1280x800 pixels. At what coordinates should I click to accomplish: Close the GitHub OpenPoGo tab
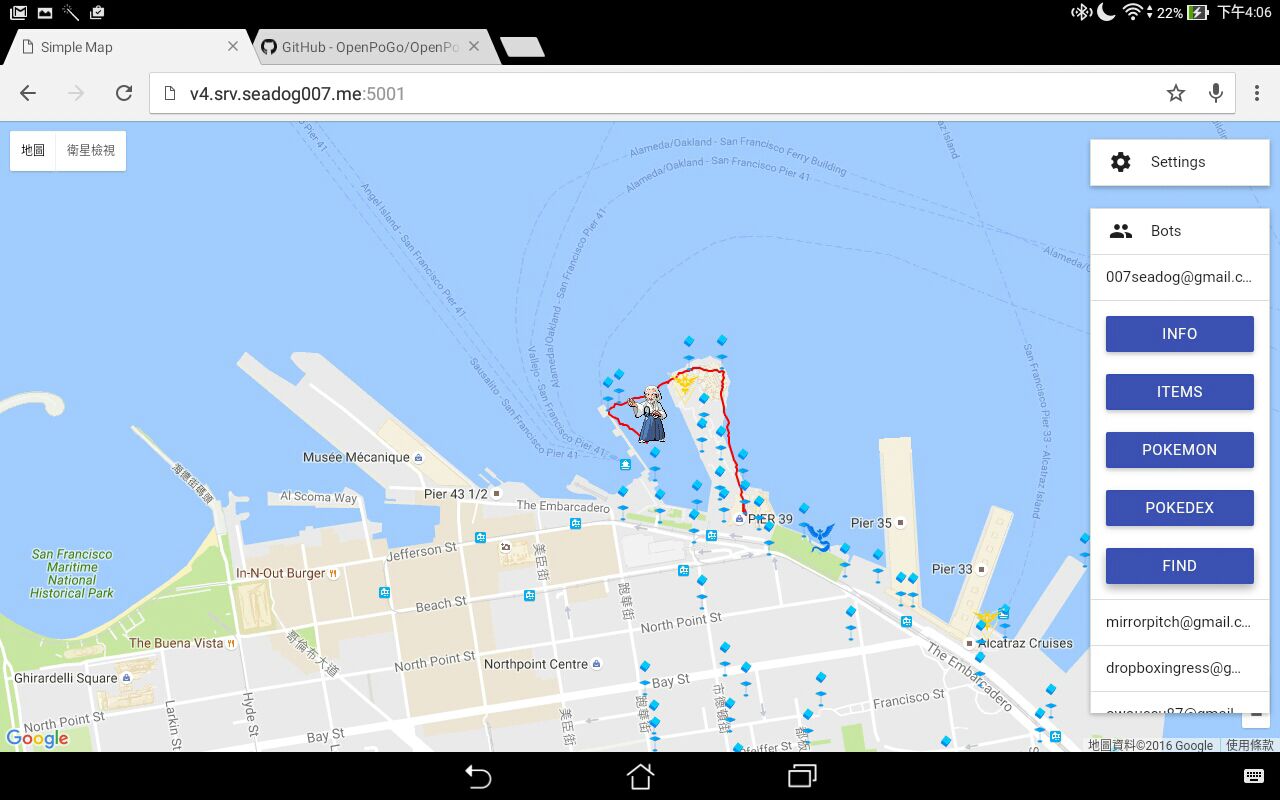[474, 46]
